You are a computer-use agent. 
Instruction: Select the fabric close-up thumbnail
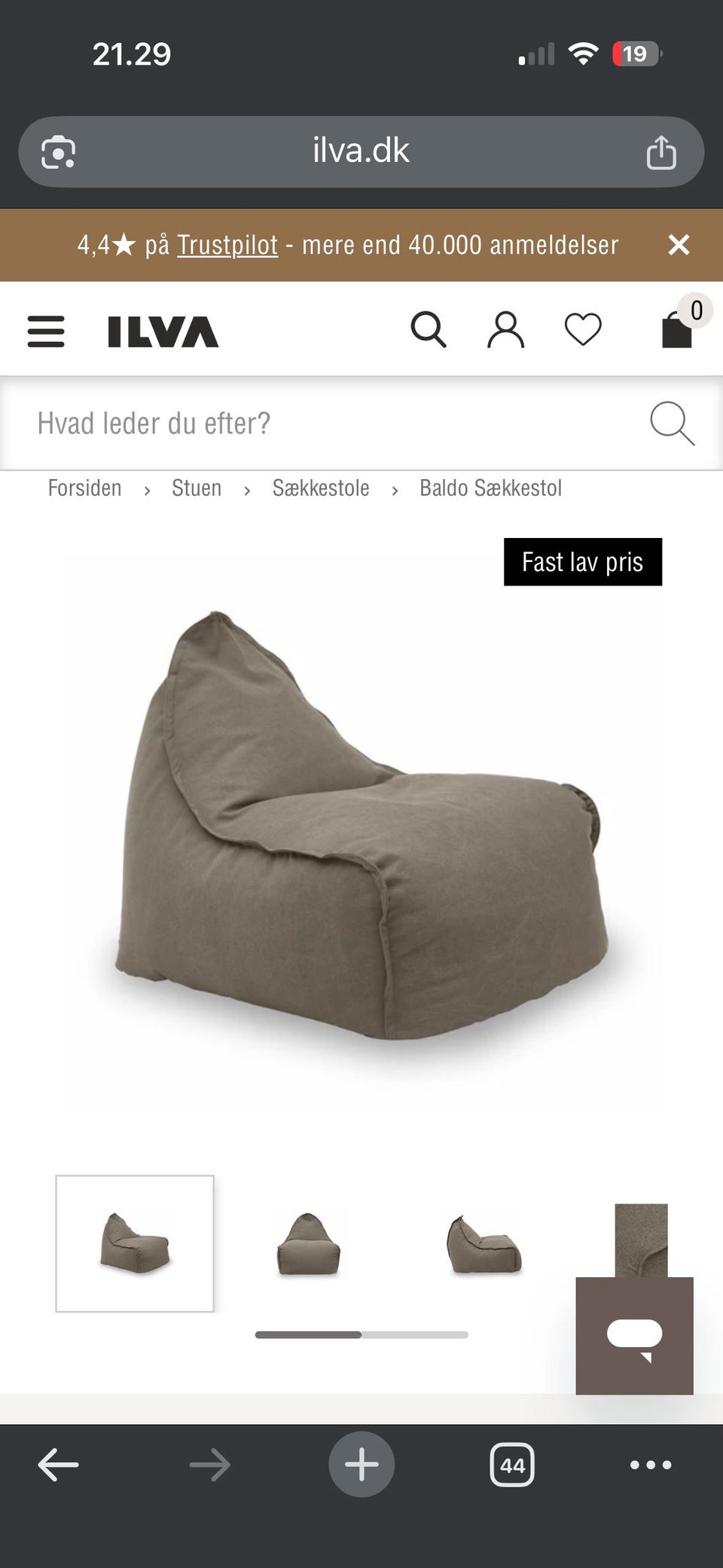(641, 1240)
